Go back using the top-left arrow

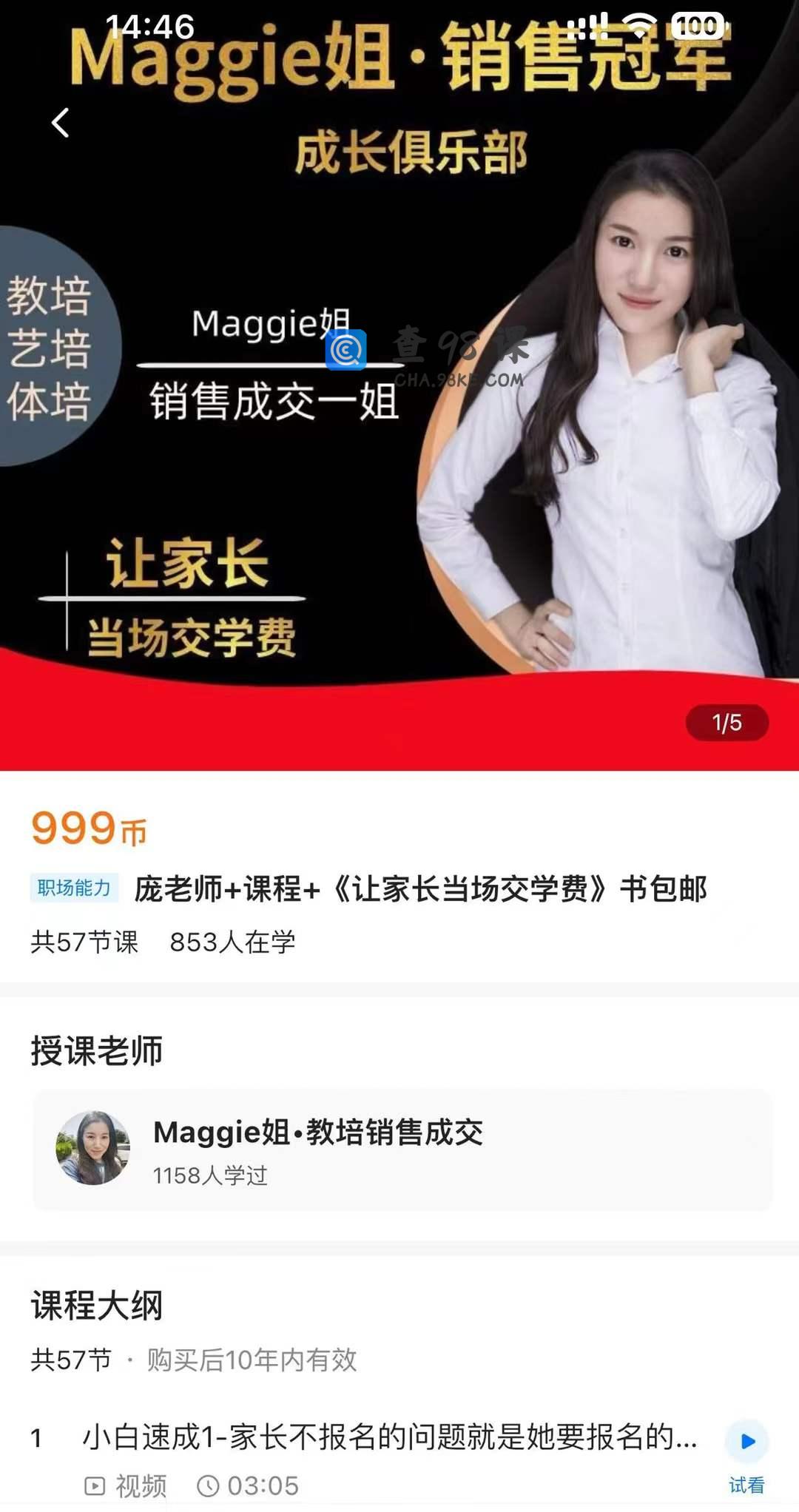(x=61, y=123)
